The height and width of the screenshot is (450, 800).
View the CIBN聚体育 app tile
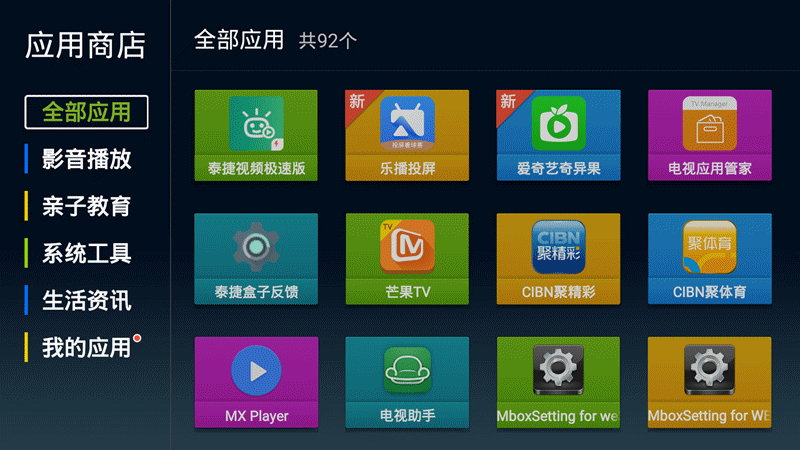[x=710, y=259]
